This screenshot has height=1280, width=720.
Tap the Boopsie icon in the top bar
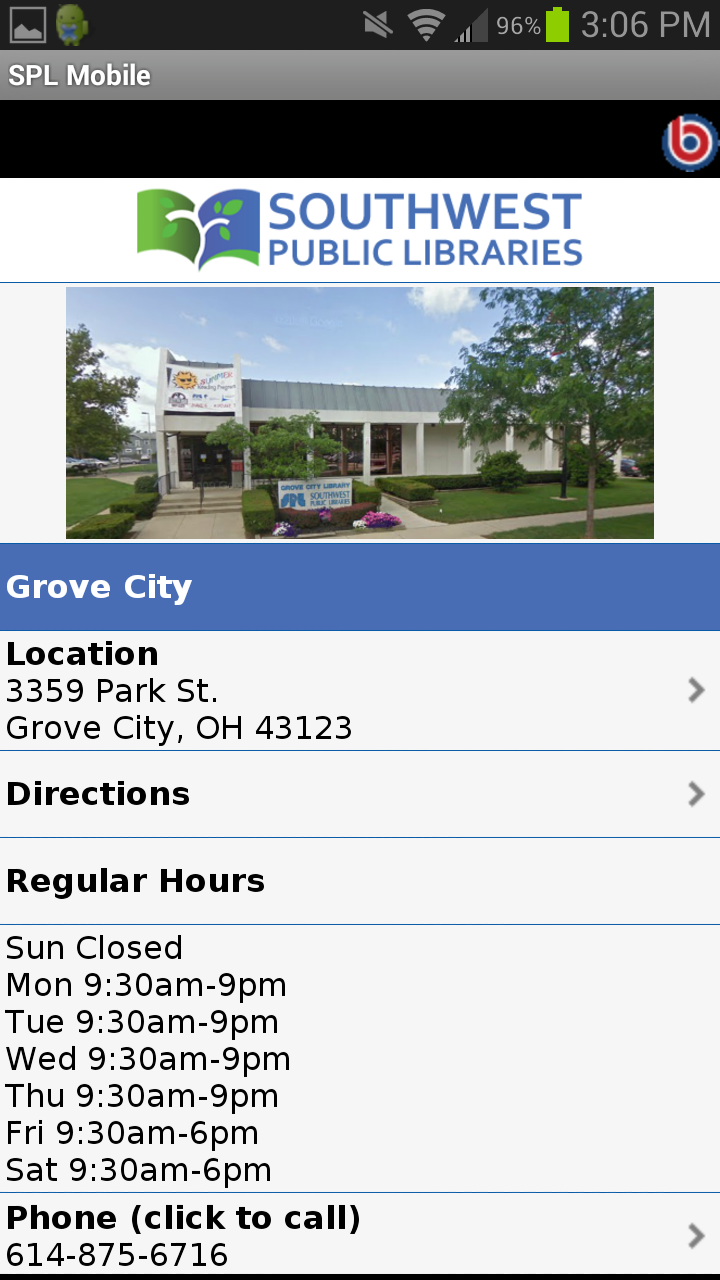point(690,142)
